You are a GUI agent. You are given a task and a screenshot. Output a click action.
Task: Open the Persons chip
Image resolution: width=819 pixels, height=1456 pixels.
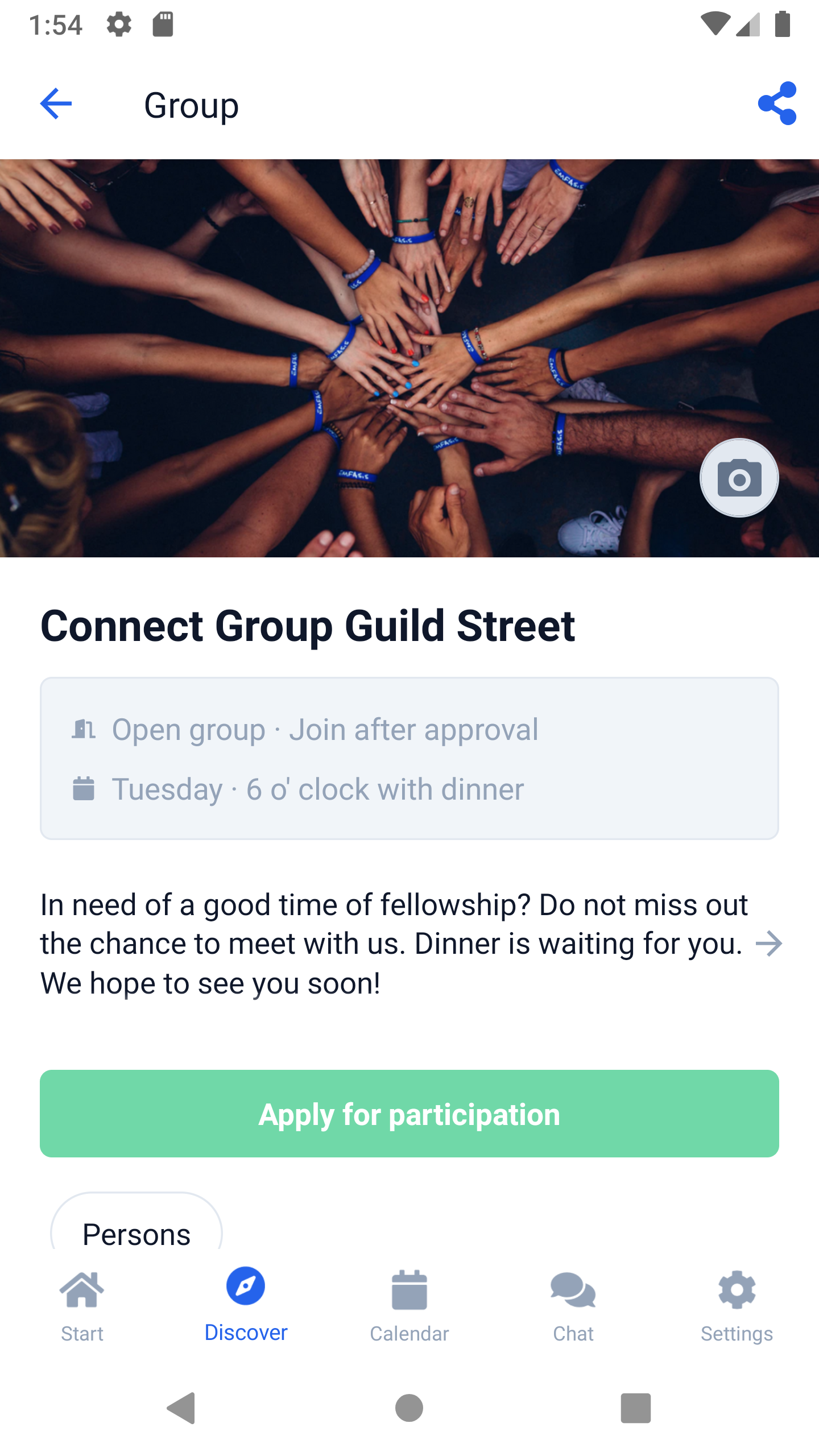[x=136, y=1223]
